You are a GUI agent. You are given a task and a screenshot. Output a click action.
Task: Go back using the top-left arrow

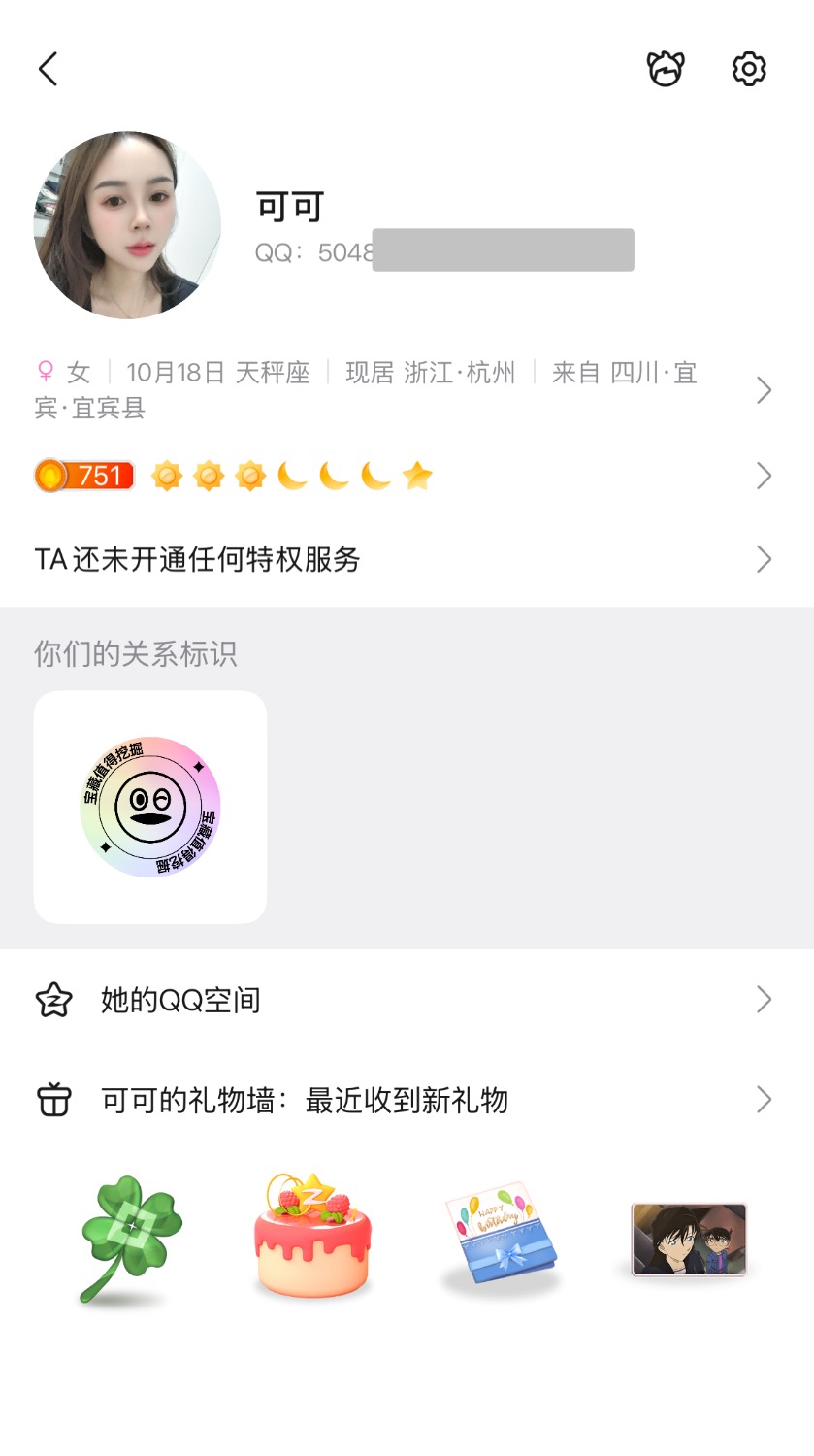(x=49, y=69)
